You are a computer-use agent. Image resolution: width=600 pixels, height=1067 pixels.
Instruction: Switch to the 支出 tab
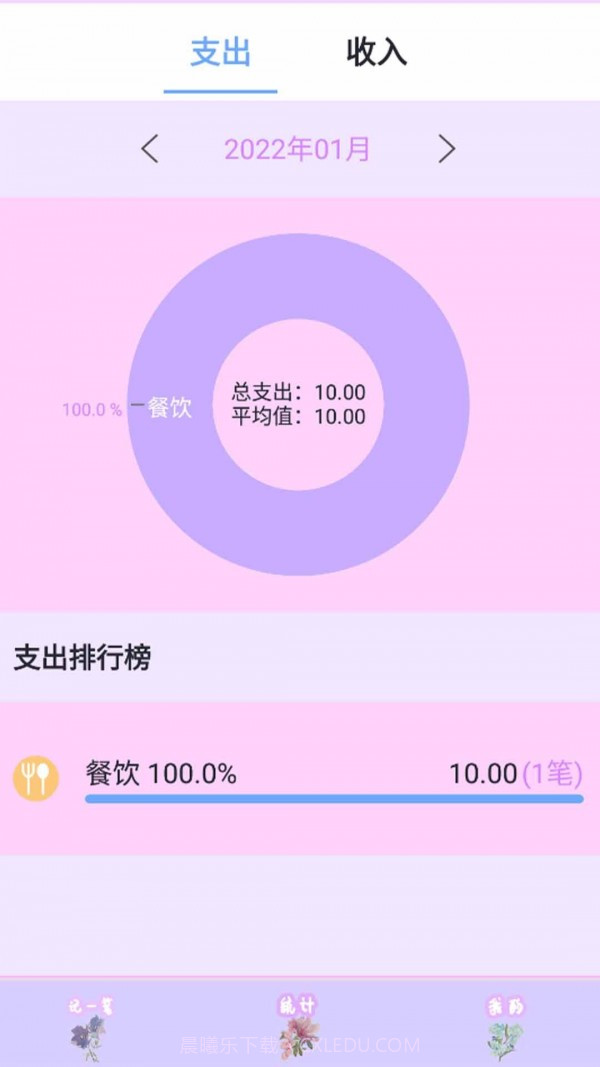[220, 53]
